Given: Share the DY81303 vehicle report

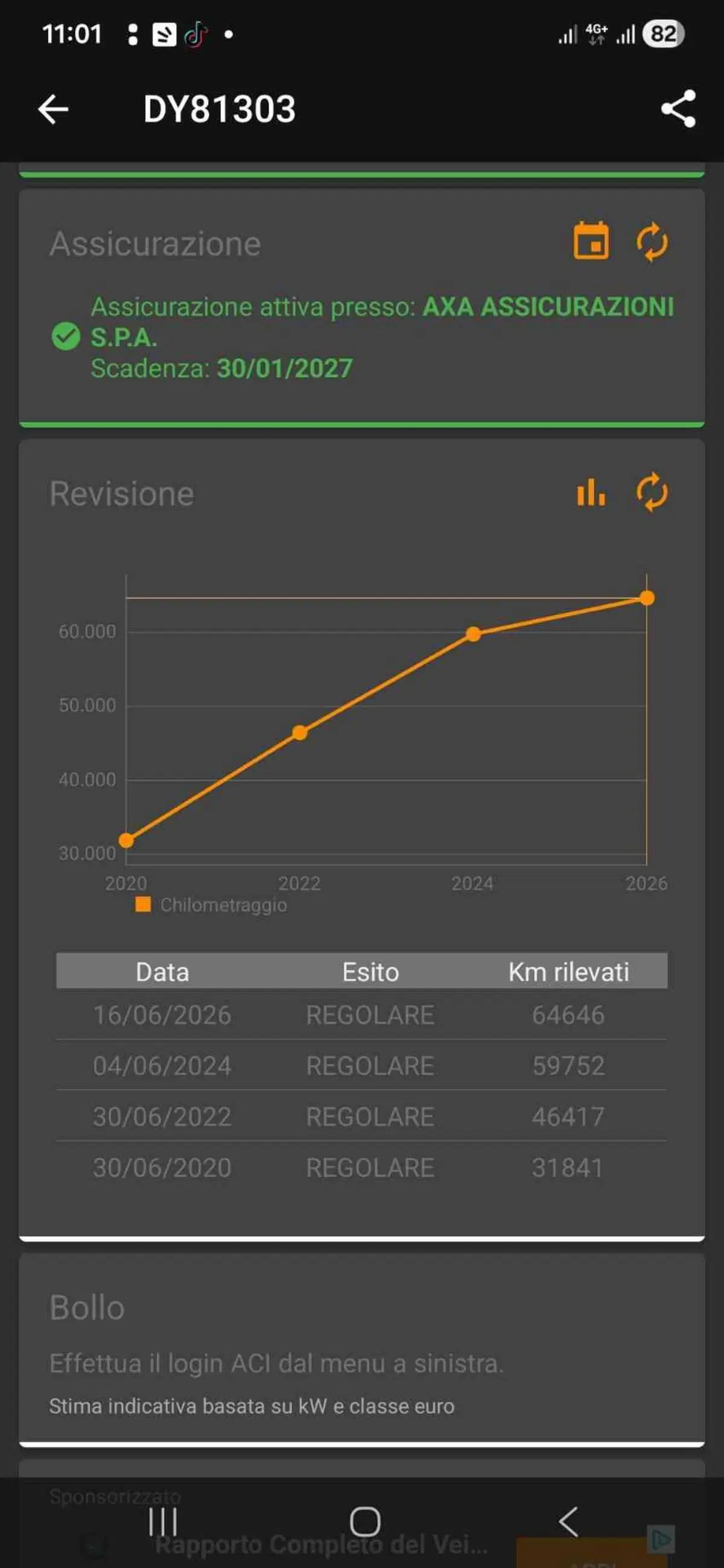Looking at the screenshot, I should (678, 109).
